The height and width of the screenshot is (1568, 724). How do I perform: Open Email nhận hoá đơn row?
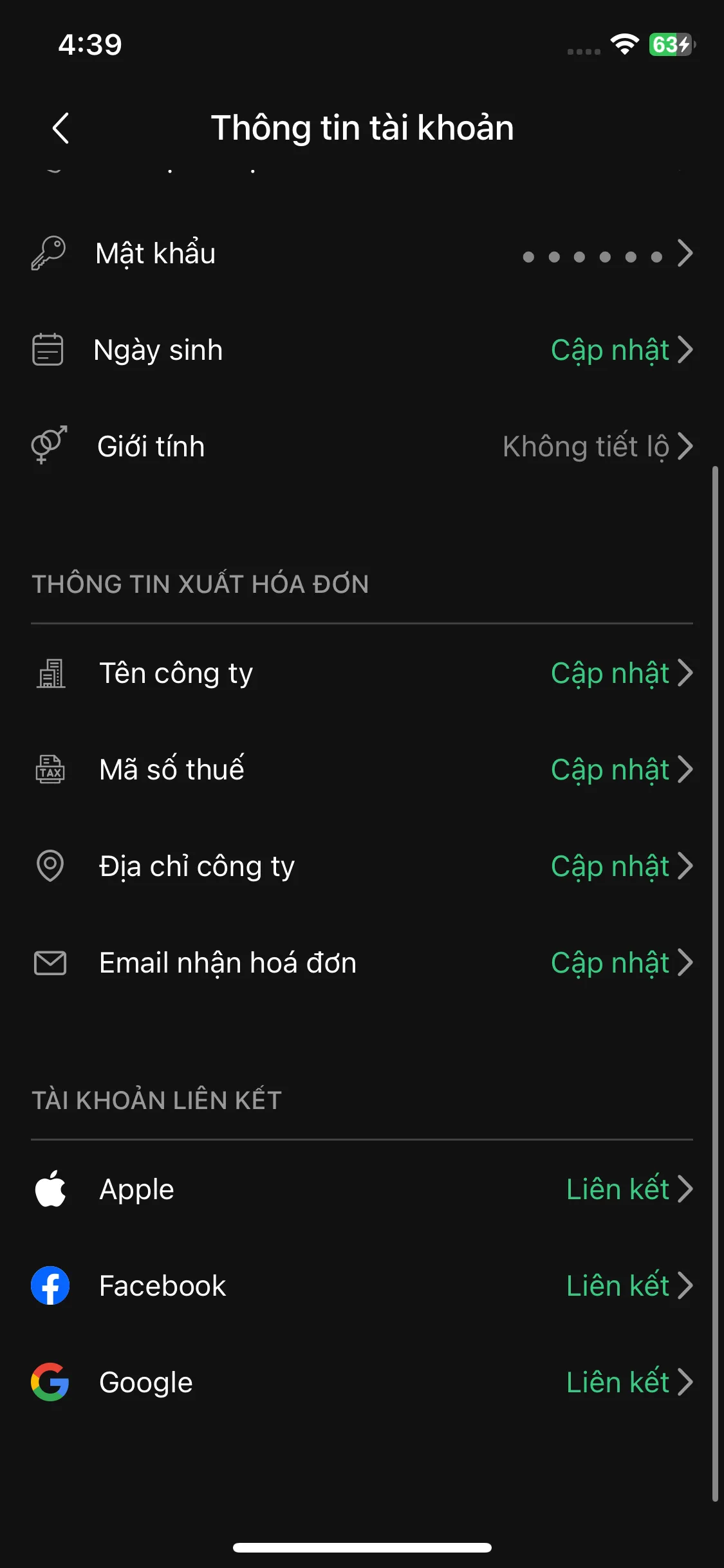tap(362, 963)
